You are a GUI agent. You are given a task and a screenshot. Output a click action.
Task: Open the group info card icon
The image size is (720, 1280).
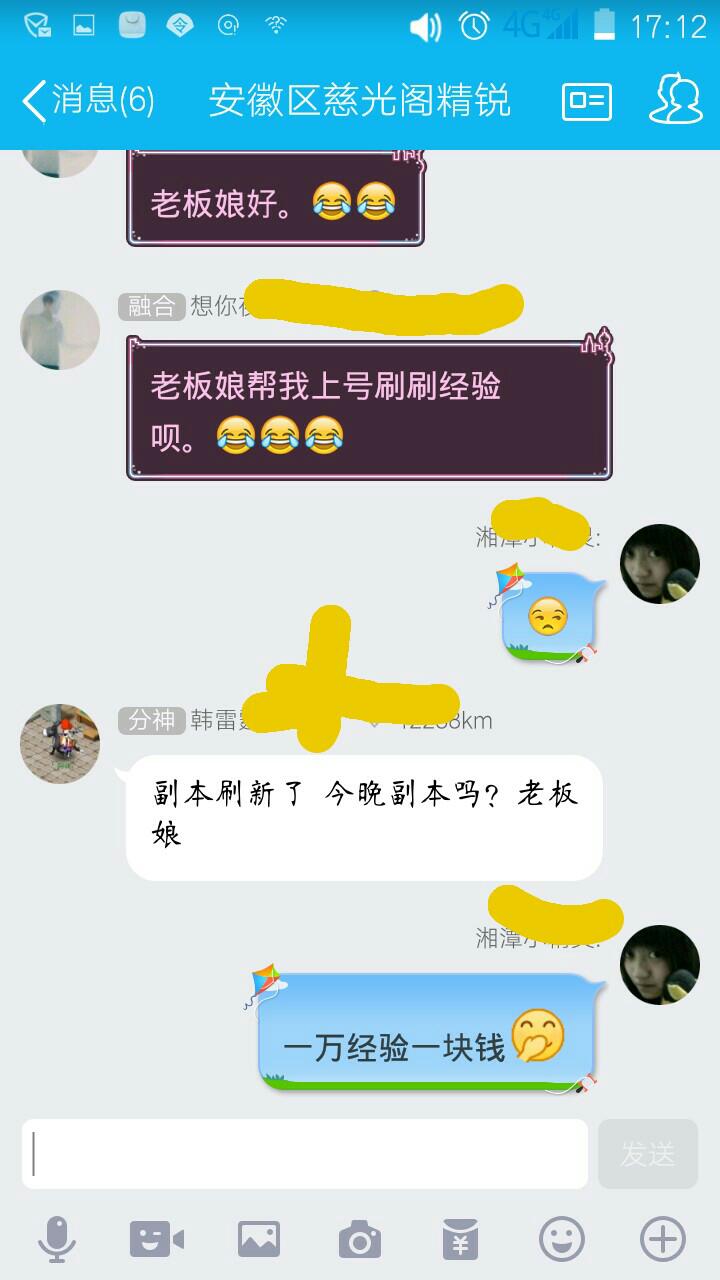tap(587, 101)
